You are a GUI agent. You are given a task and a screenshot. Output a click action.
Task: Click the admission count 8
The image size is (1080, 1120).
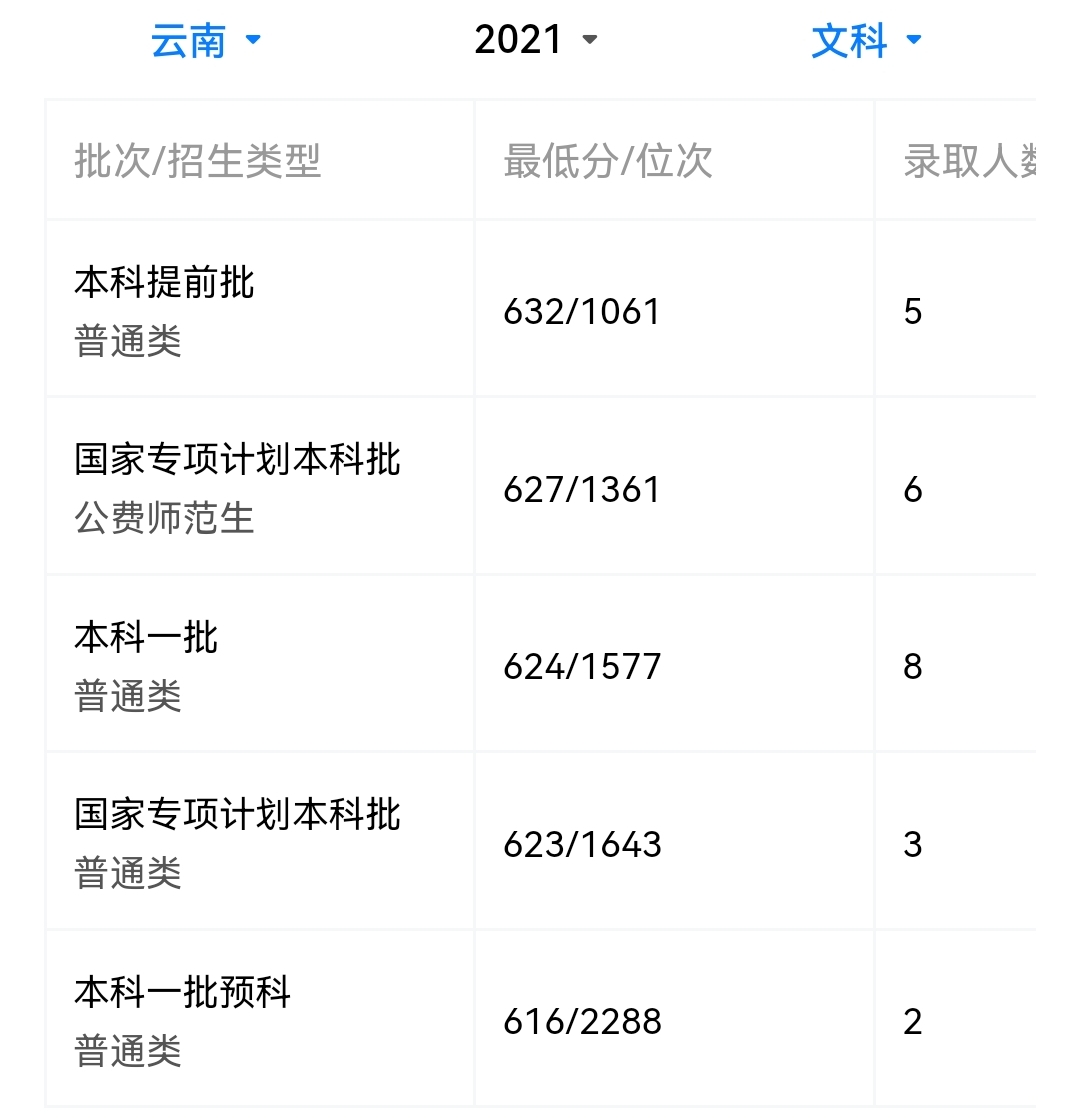pos(912,667)
